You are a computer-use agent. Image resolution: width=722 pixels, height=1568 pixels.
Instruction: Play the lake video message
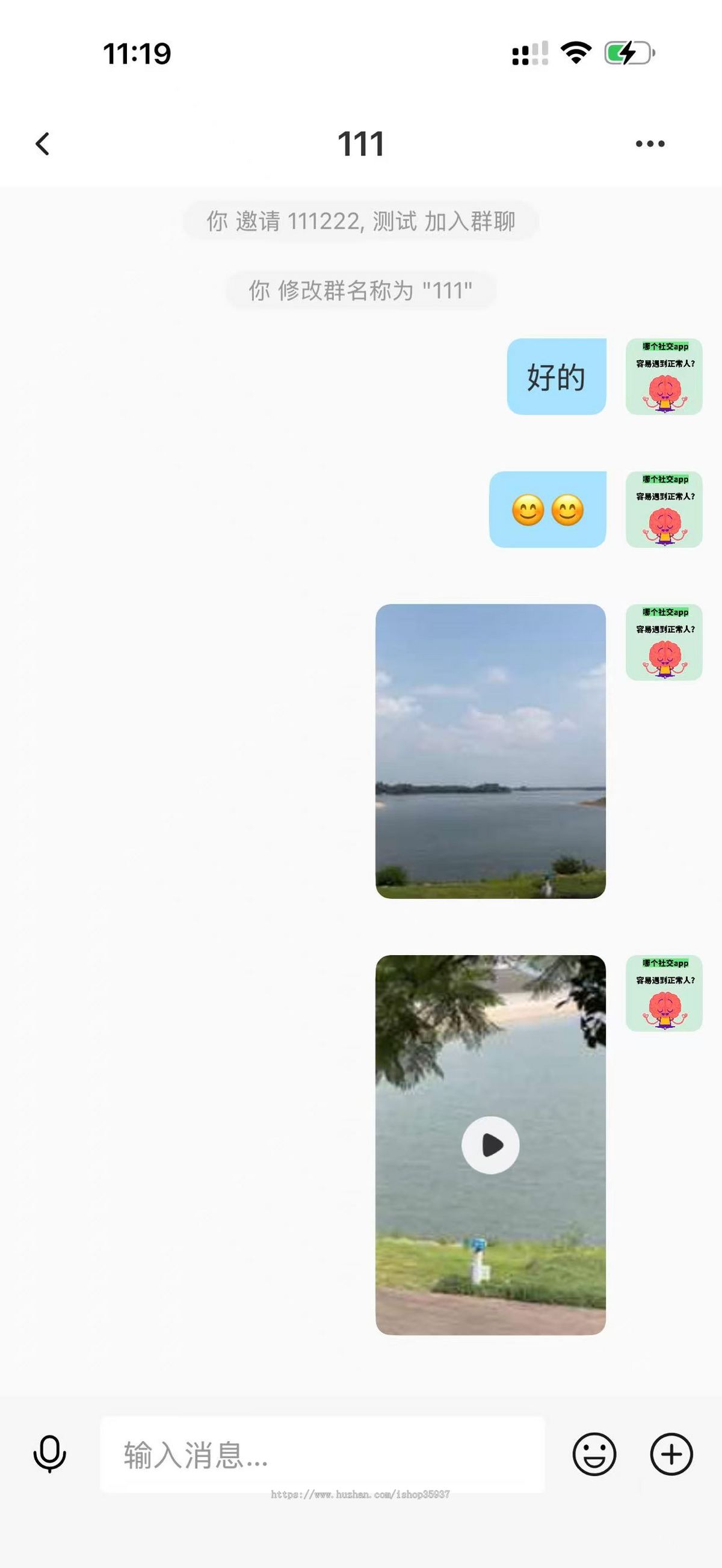click(x=491, y=1145)
